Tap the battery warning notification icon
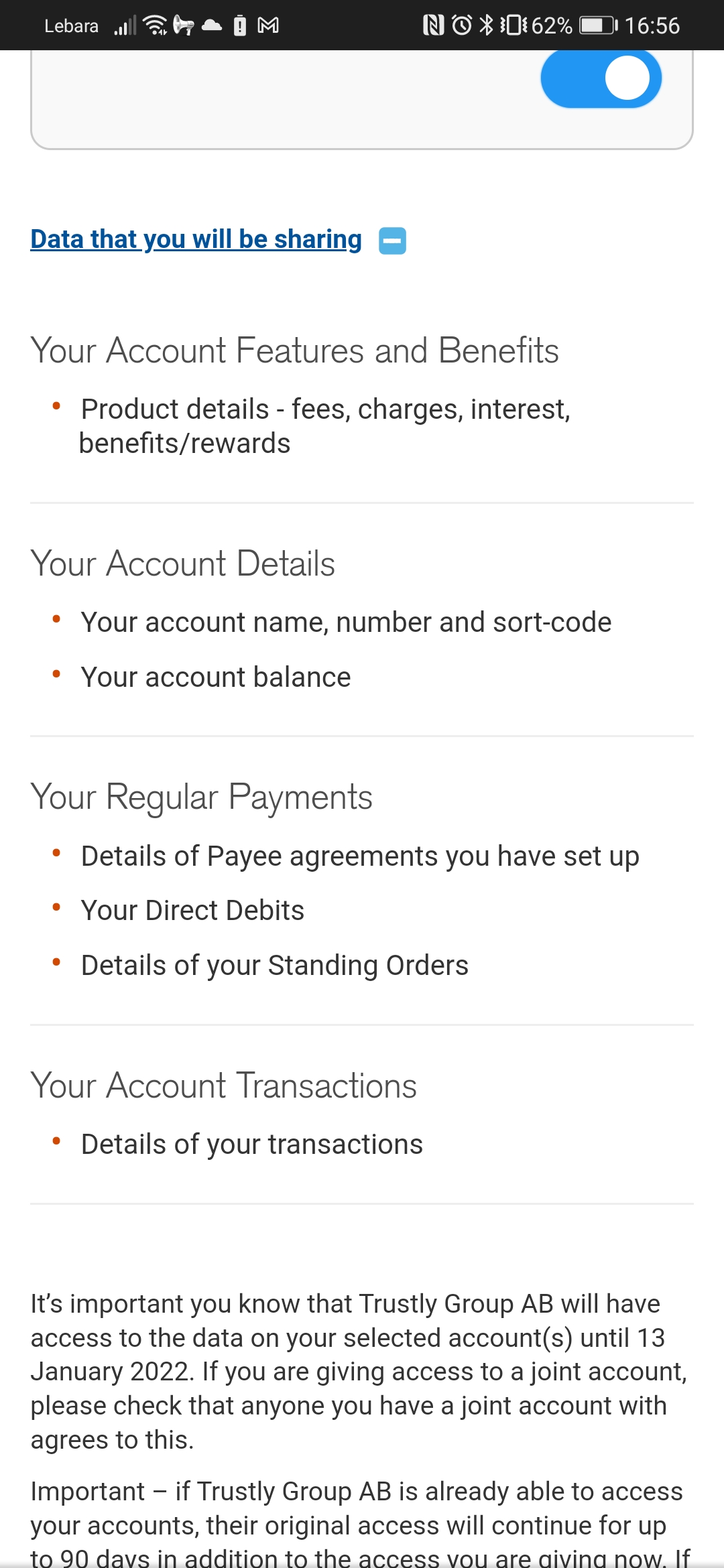The image size is (724, 1568). click(x=239, y=25)
